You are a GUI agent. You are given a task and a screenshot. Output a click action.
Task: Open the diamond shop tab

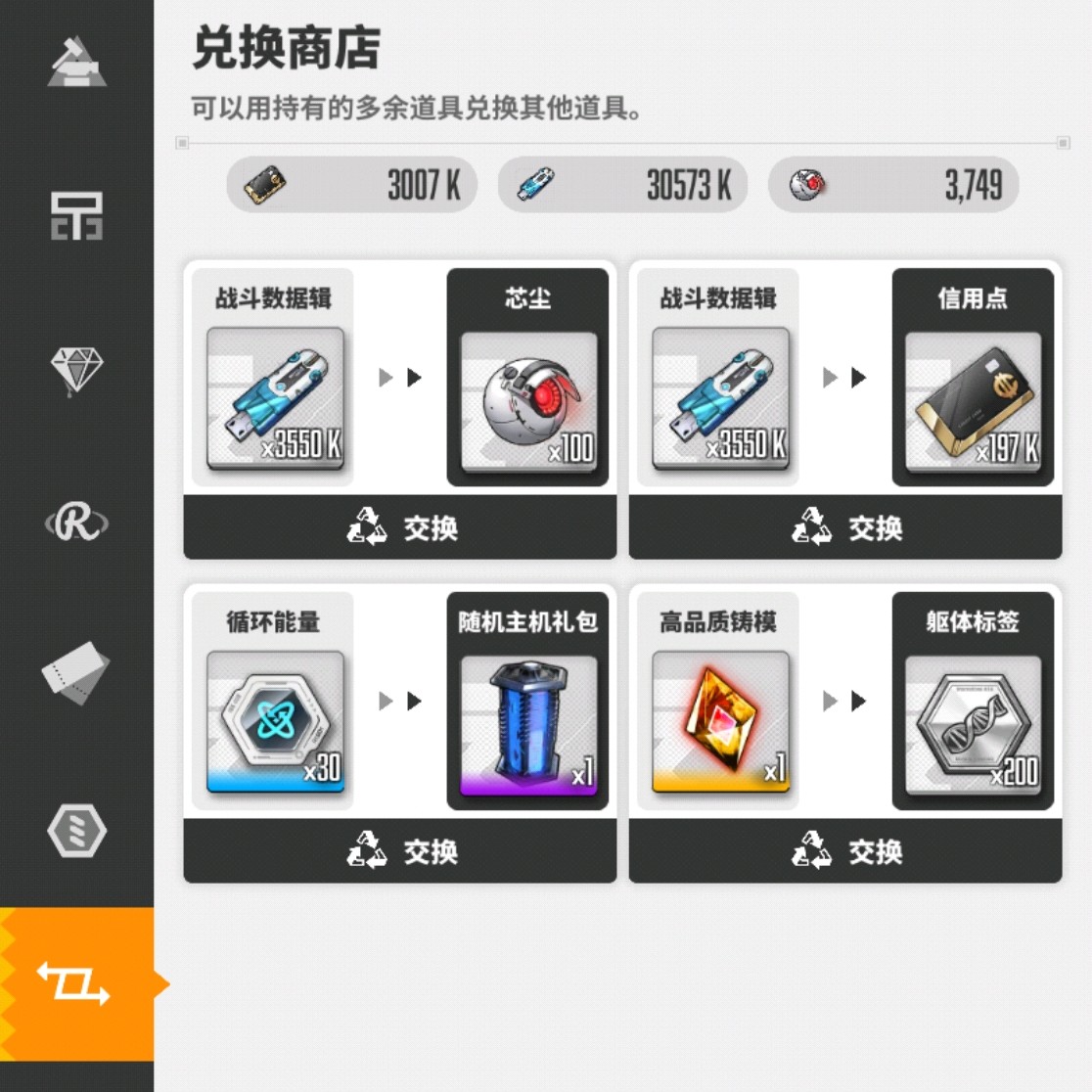[x=76, y=370]
